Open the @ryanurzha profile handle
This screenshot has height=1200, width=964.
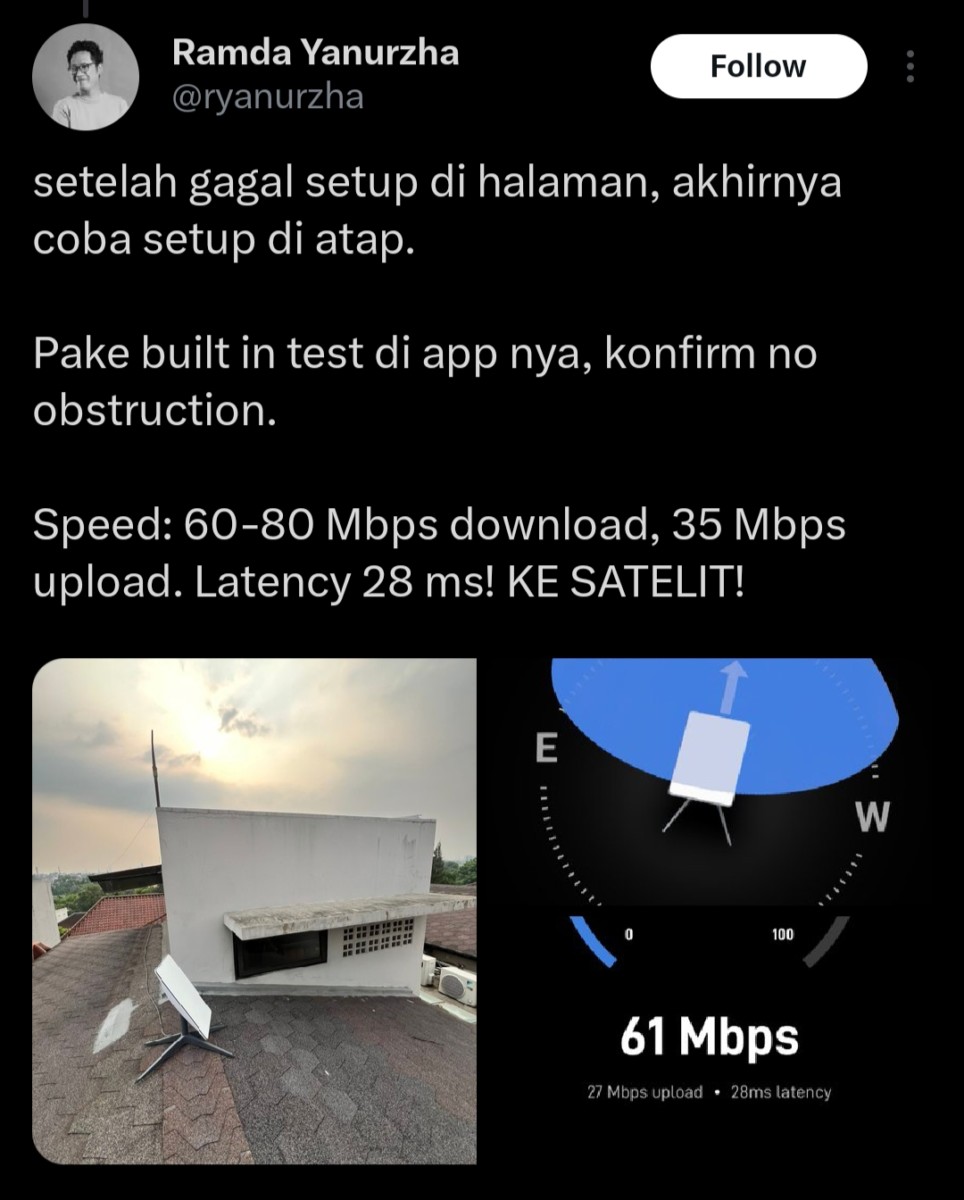click(267, 98)
